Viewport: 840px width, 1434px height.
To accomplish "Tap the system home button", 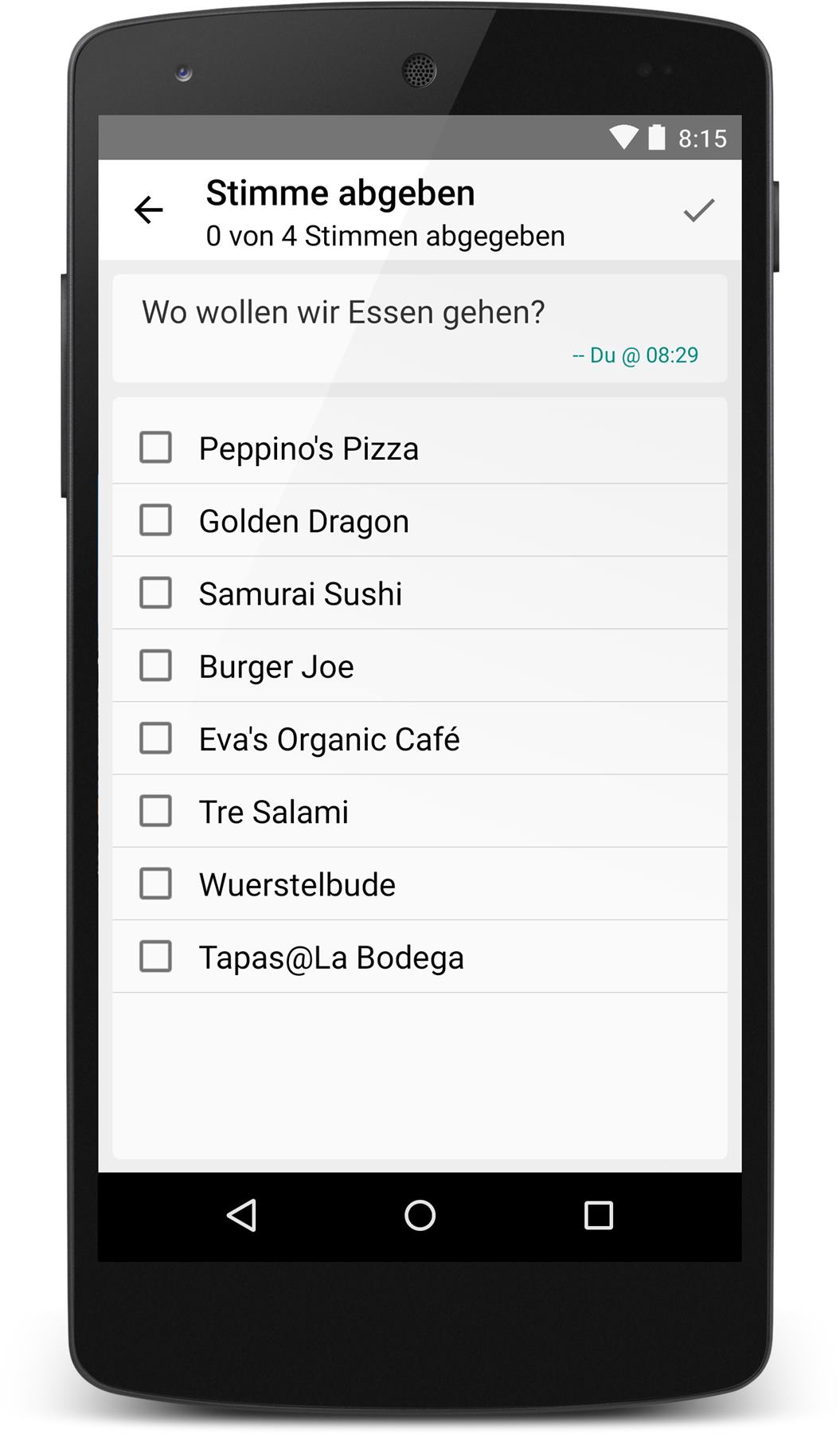I will 420,1216.
